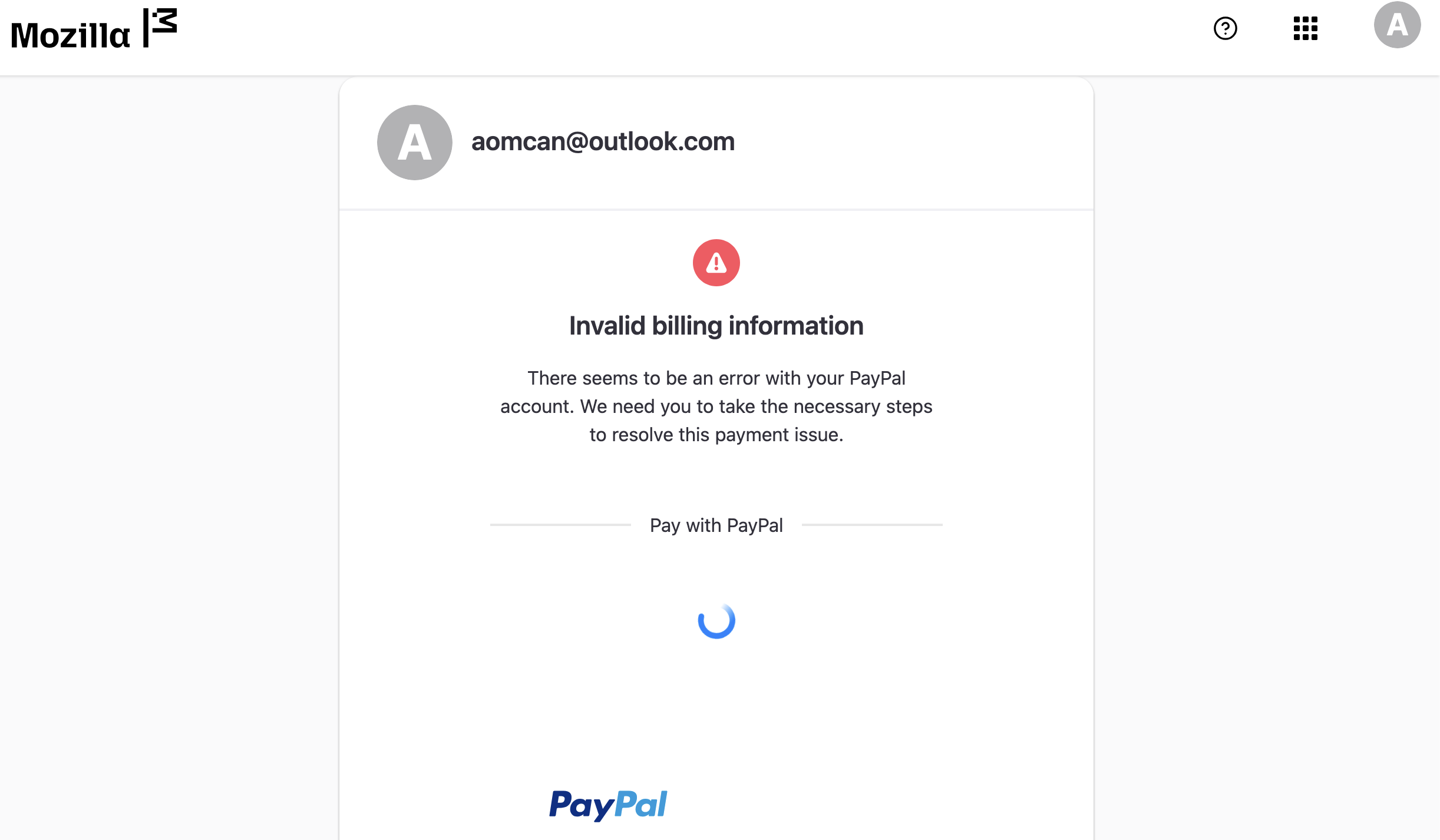Go to Mozilla home via logo
This screenshot has width=1440, height=840.
pos(94,29)
